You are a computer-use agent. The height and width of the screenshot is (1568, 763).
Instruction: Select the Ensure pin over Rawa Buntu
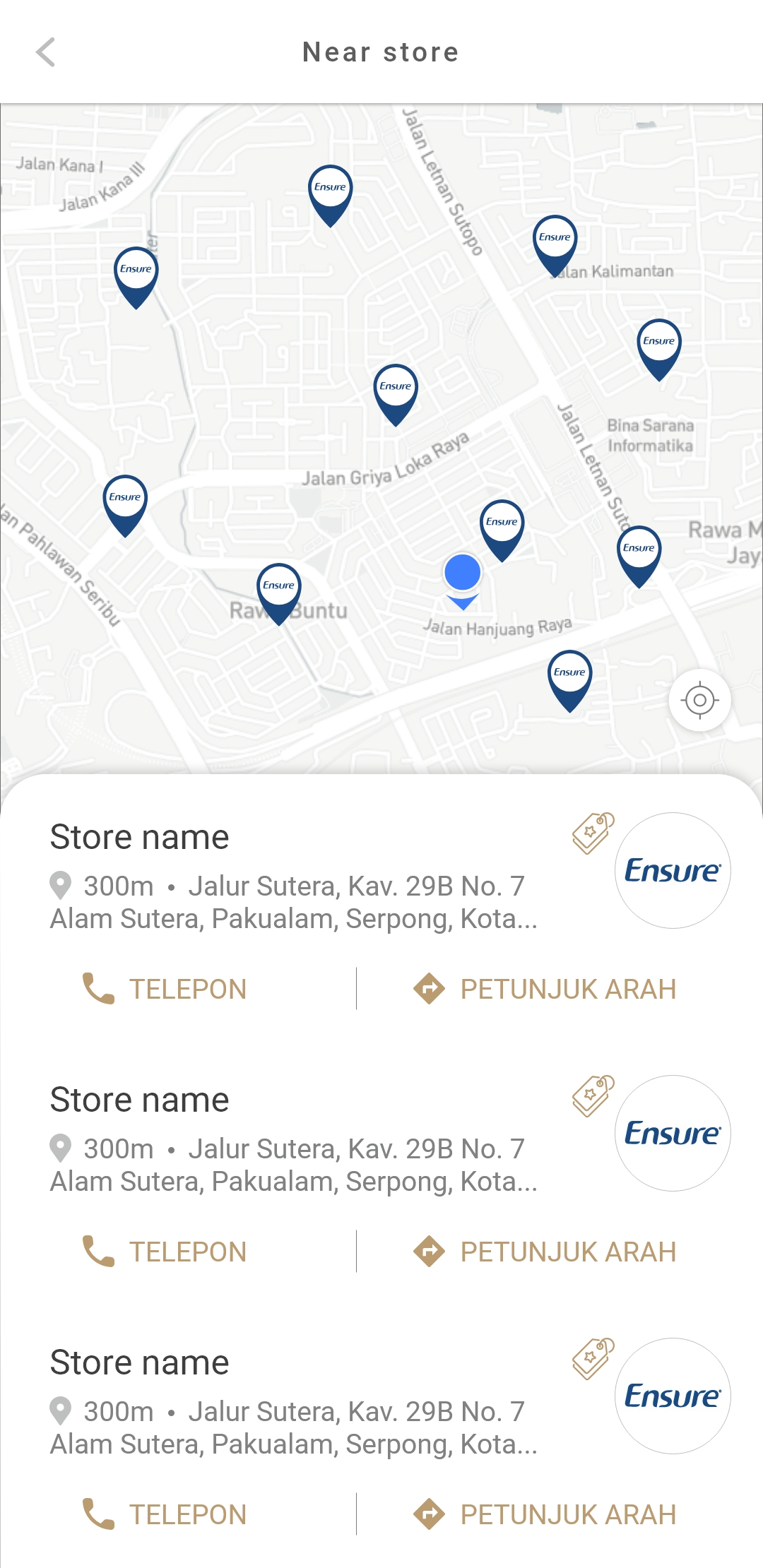pyautogui.click(x=278, y=593)
